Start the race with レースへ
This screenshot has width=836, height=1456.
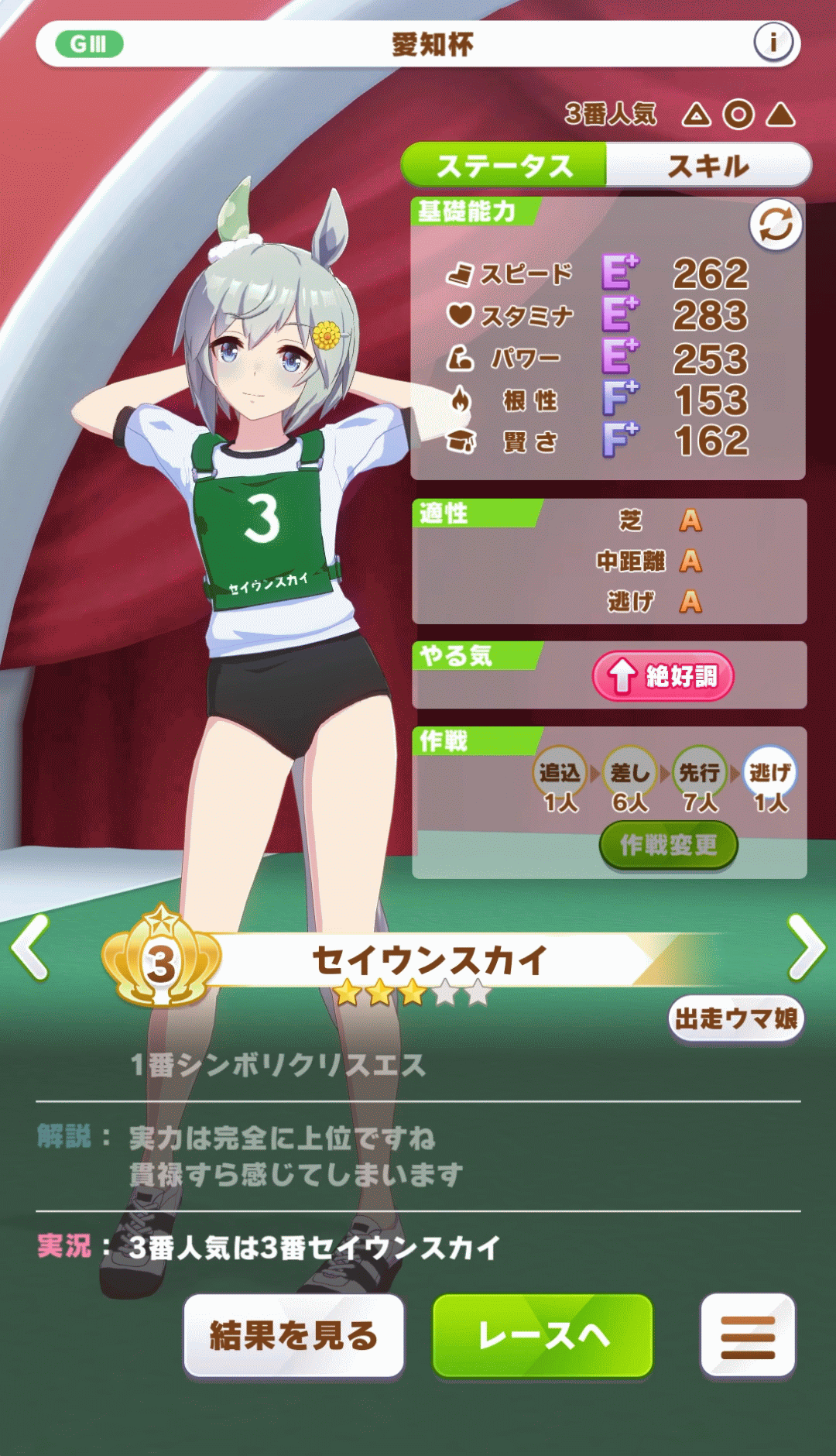(x=543, y=1336)
